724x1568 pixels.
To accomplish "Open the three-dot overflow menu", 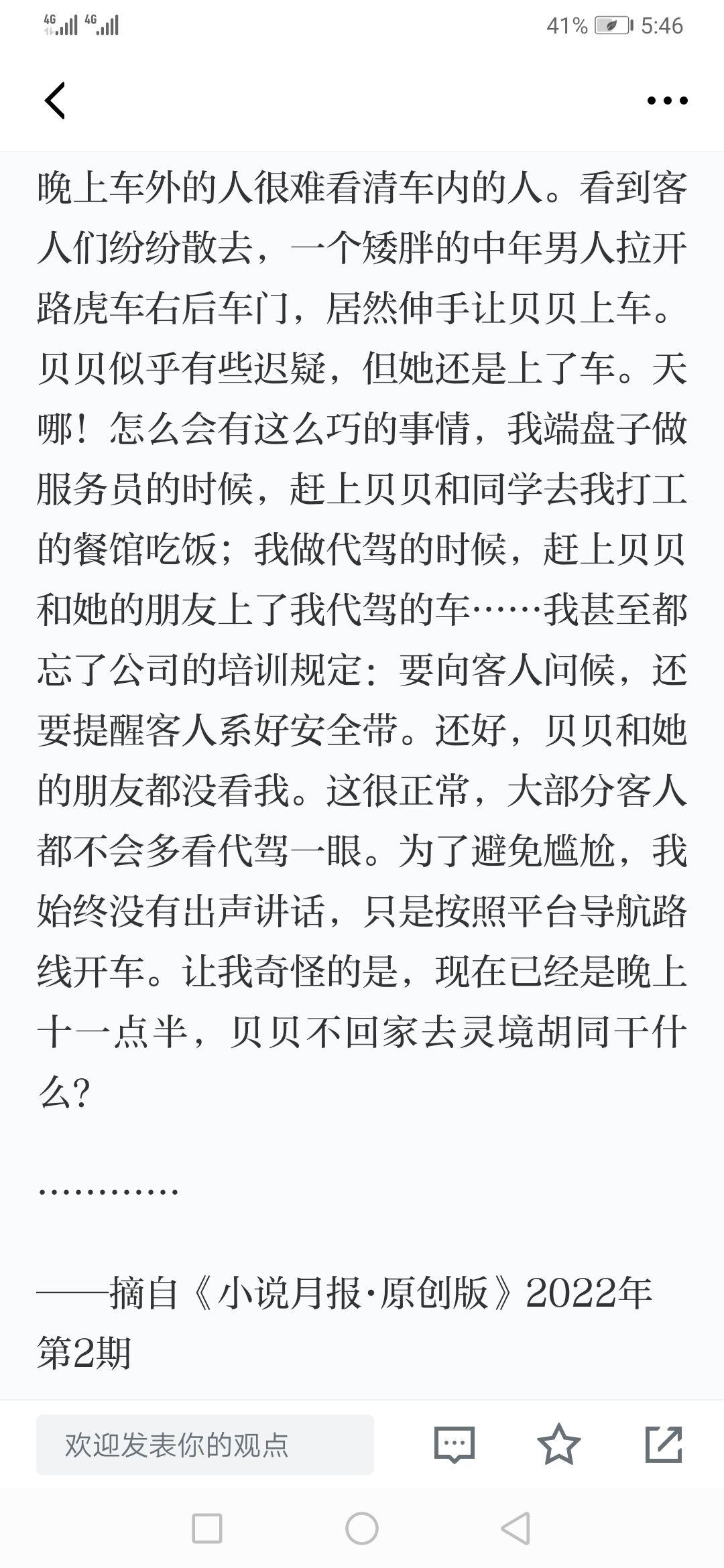I will click(667, 101).
